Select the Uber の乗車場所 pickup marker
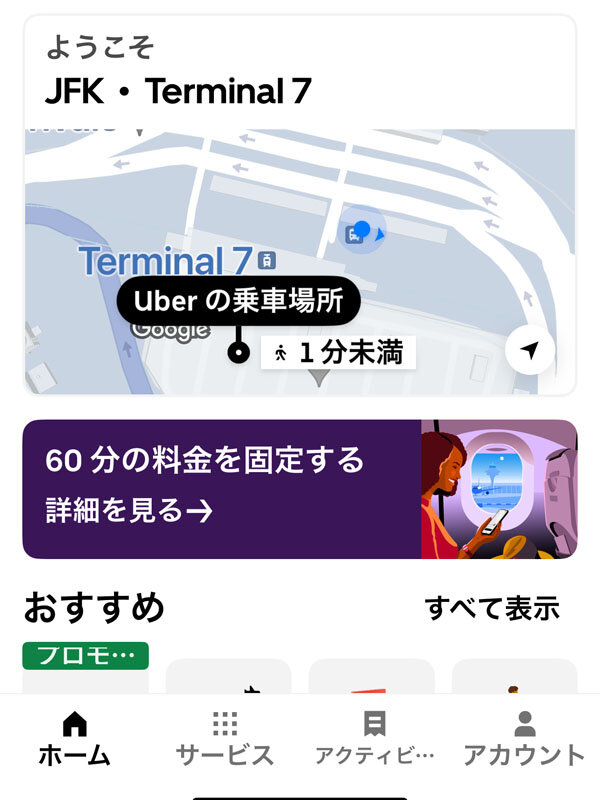Screen dimensions: 600x800 [238, 301]
